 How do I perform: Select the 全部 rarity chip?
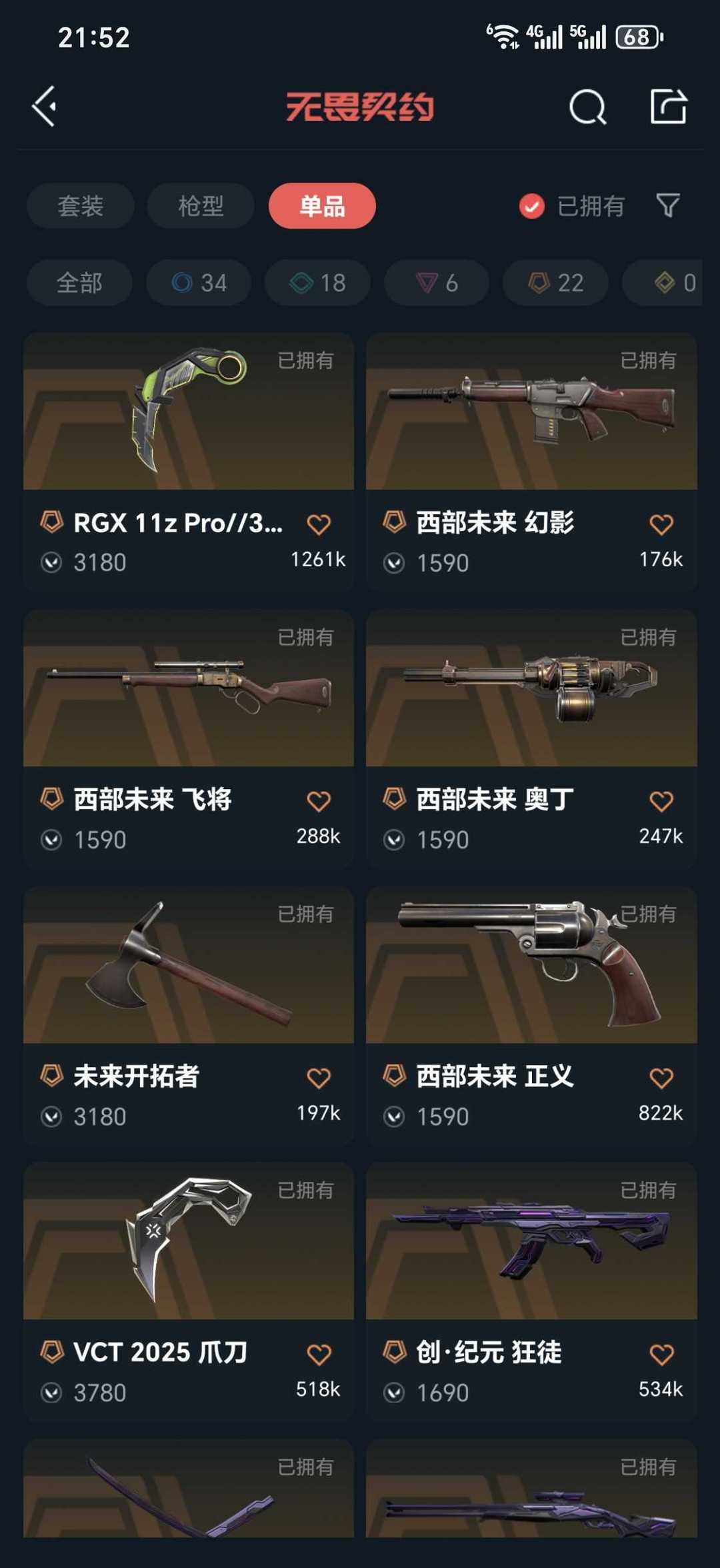pyautogui.click(x=79, y=283)
